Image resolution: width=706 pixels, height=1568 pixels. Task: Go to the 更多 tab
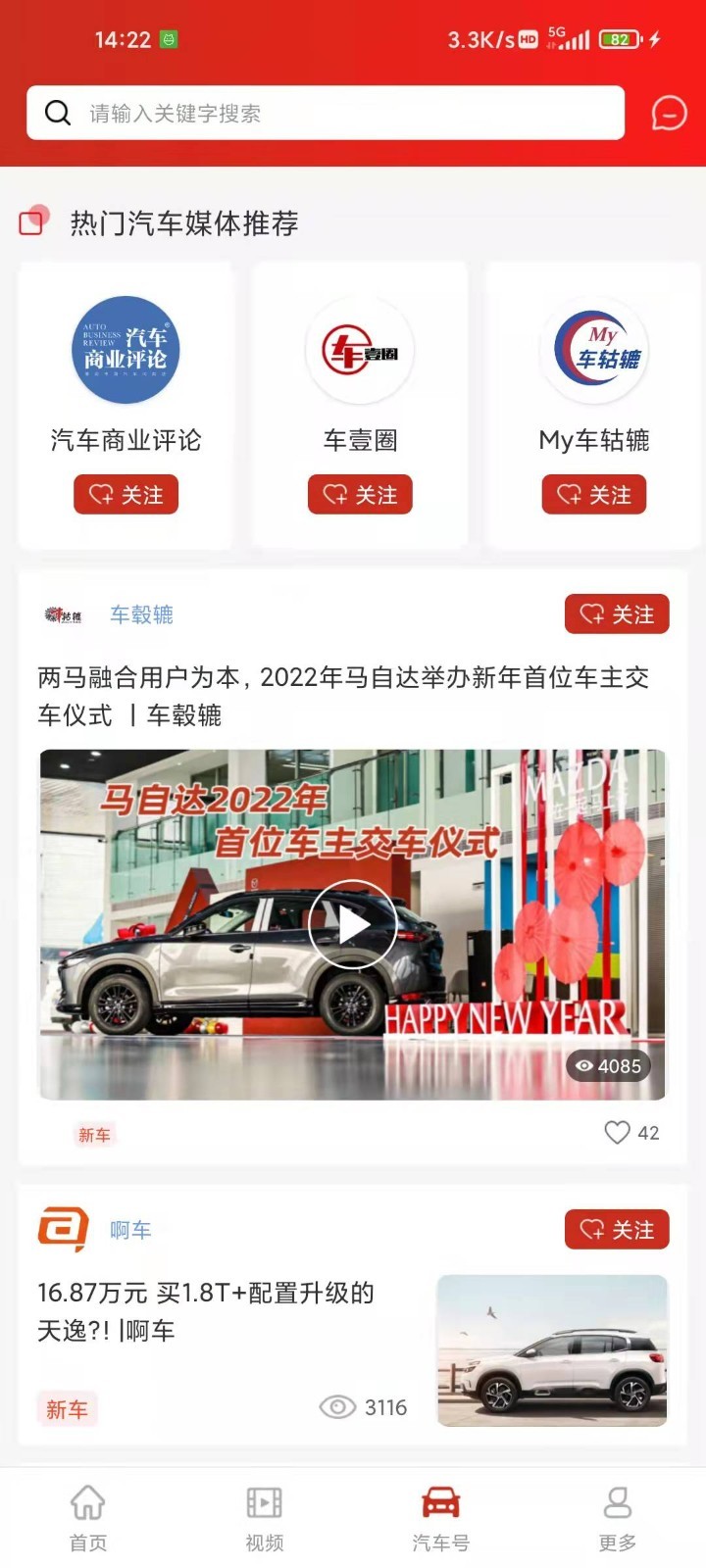click(x=618, y=1517)
